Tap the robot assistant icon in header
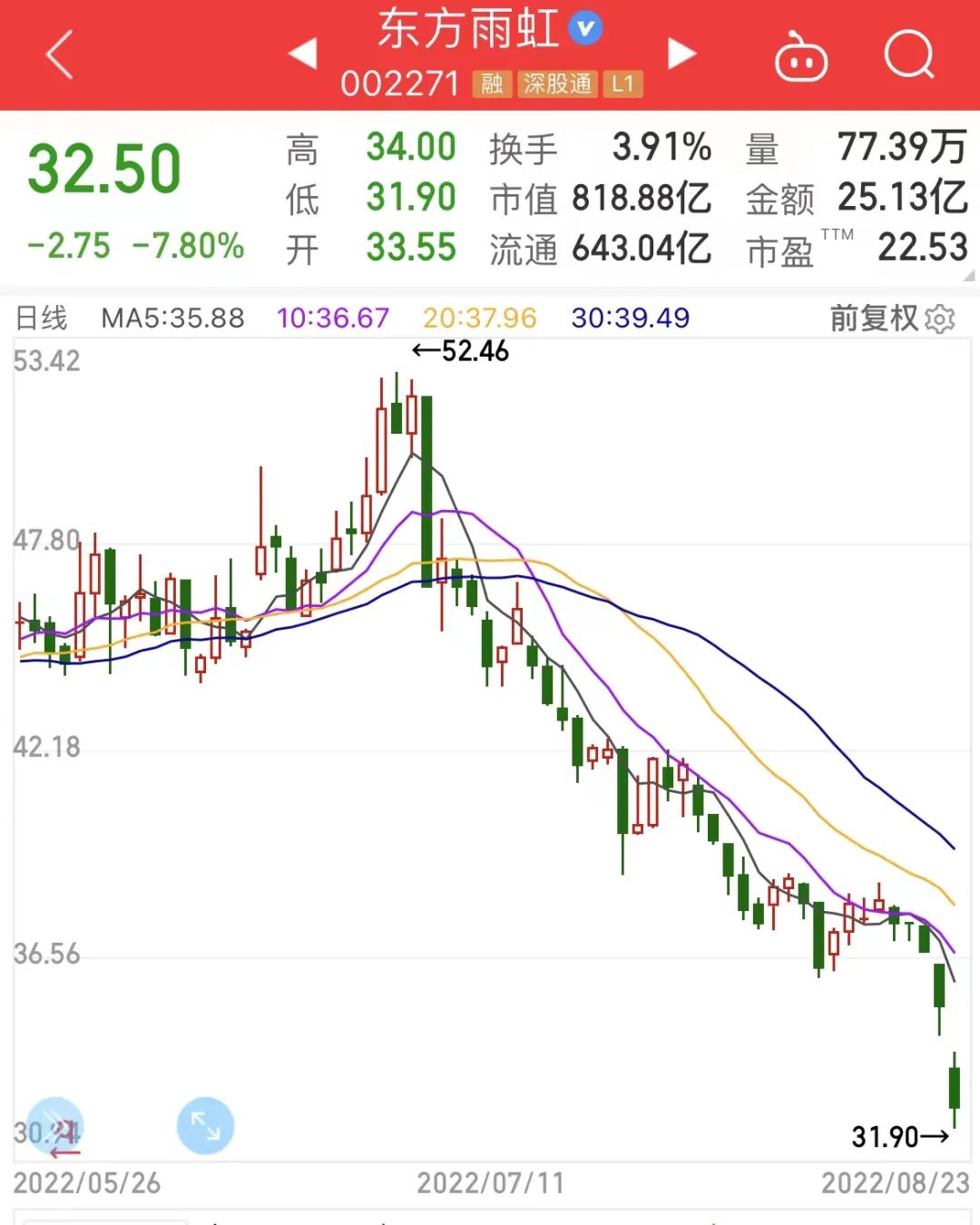980x1225 pixels. click(800, 57)
